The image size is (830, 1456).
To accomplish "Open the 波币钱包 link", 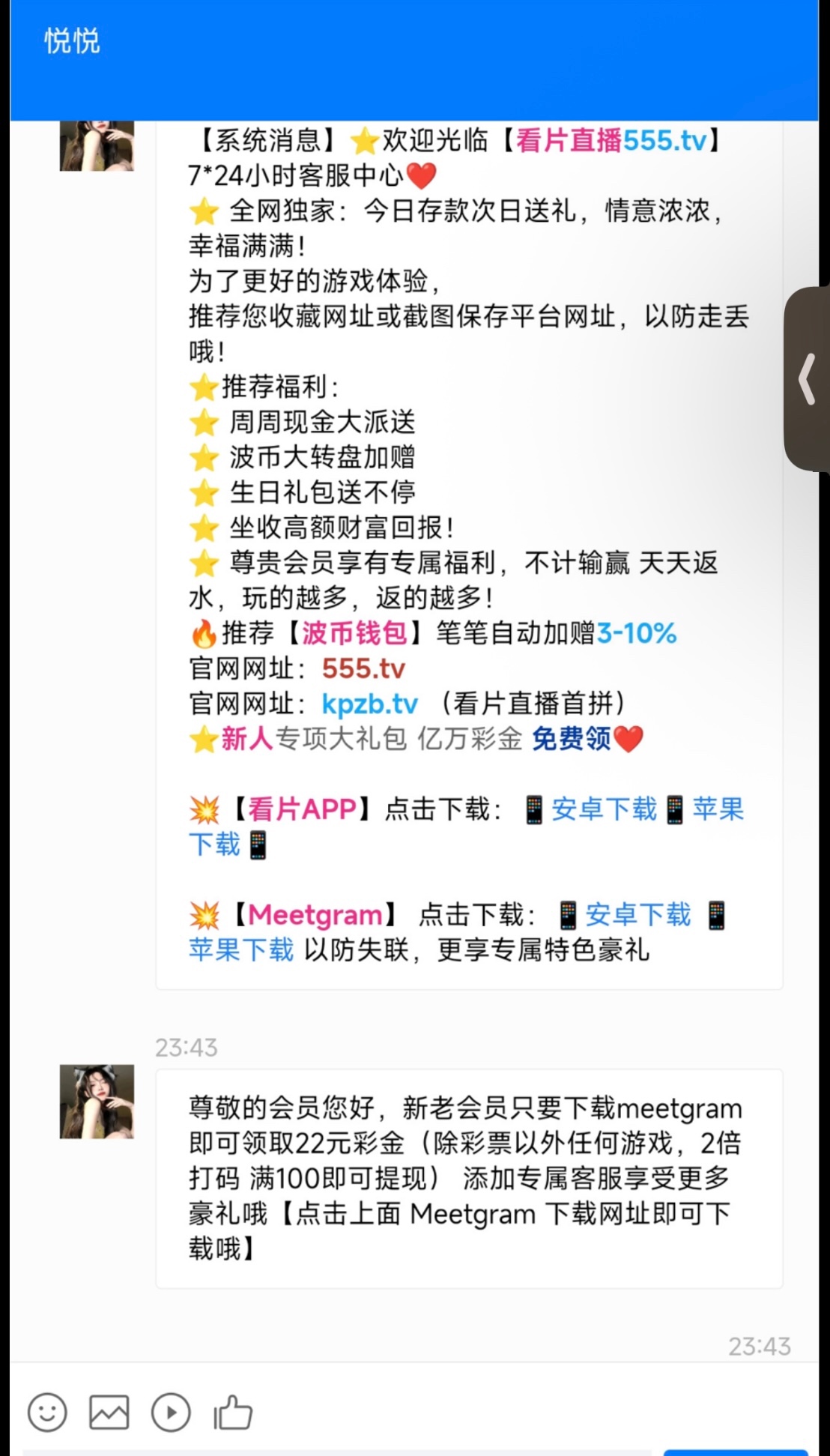I will click(x=354, y=633).
